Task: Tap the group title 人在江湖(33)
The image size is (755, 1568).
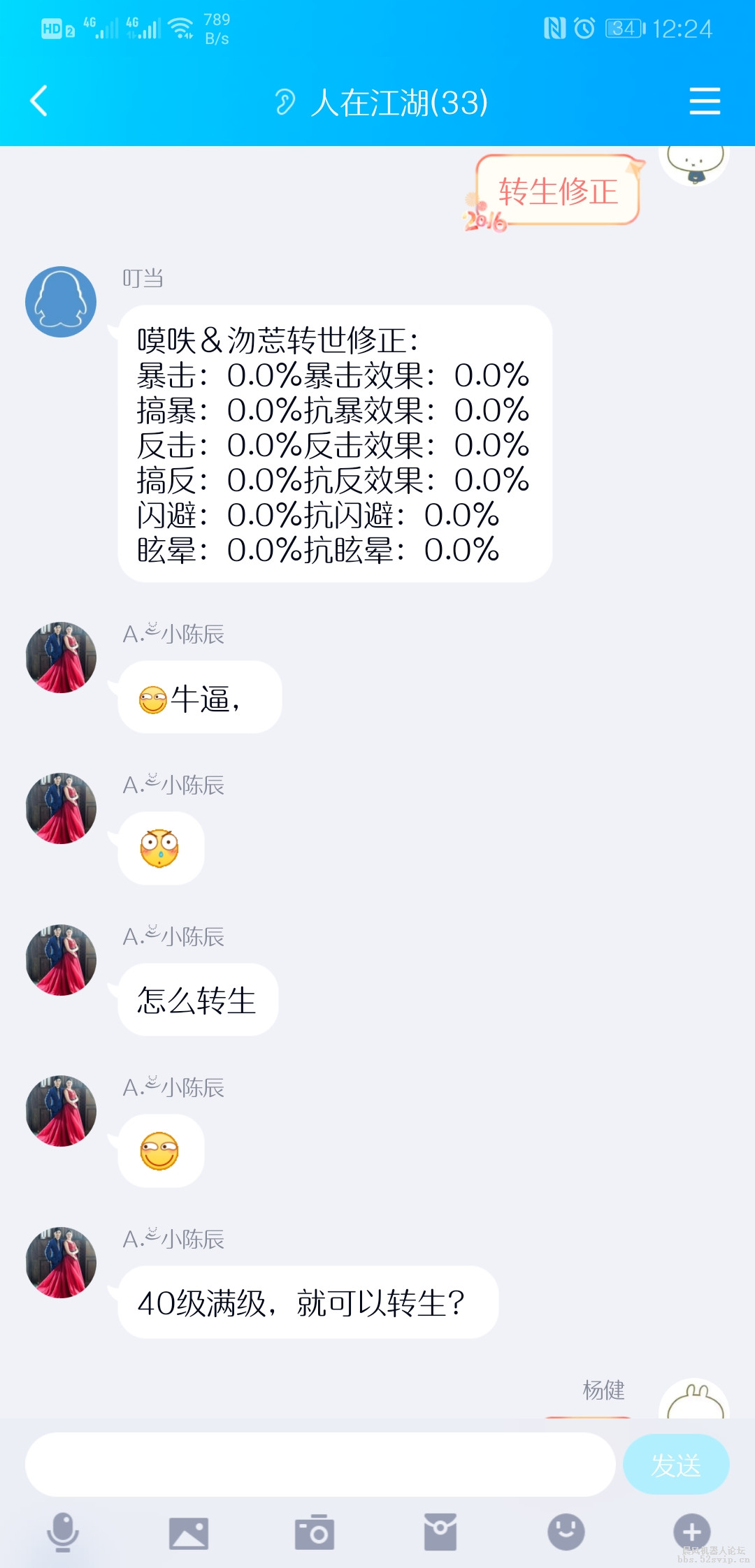Action: 398,101
